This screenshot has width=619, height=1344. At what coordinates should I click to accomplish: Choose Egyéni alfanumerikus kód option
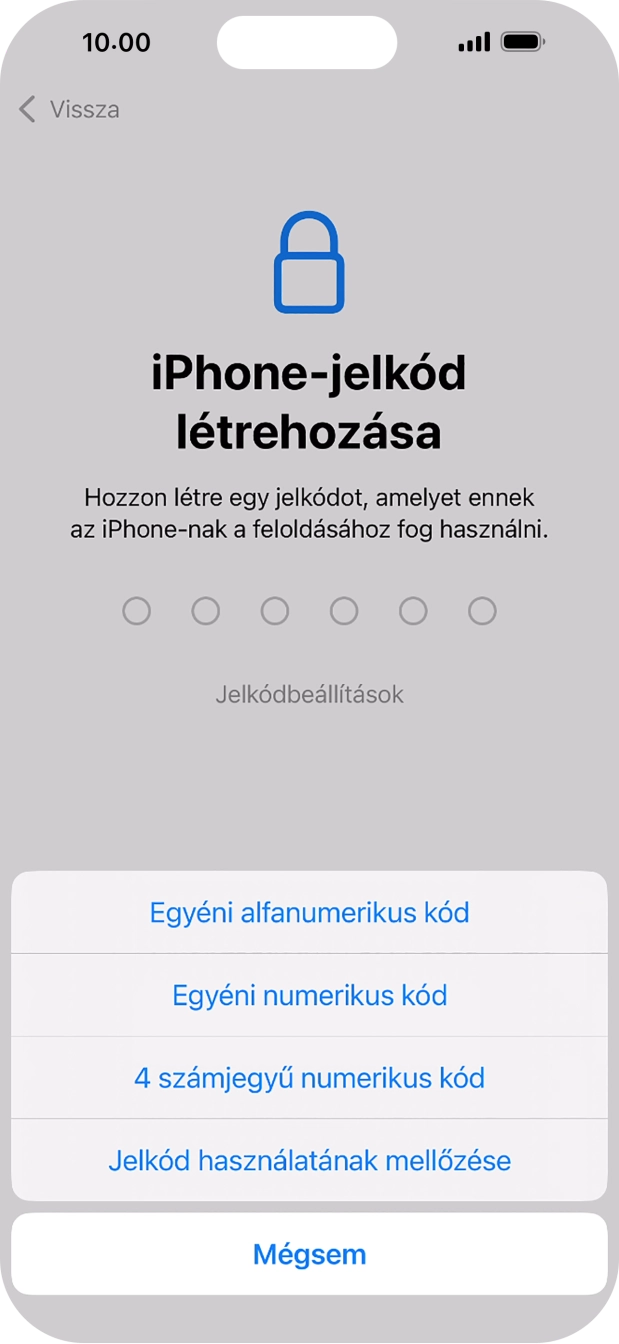pyautogui.click(x=309, y=912)
